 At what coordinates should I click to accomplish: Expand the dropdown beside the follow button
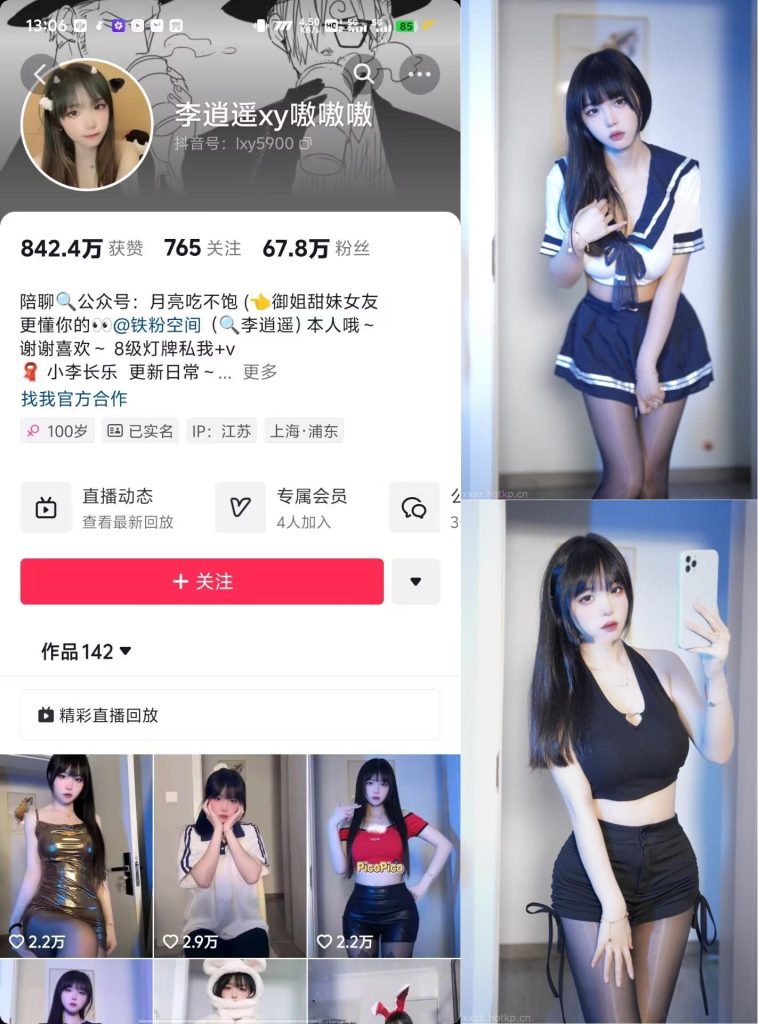click(416, 581)
